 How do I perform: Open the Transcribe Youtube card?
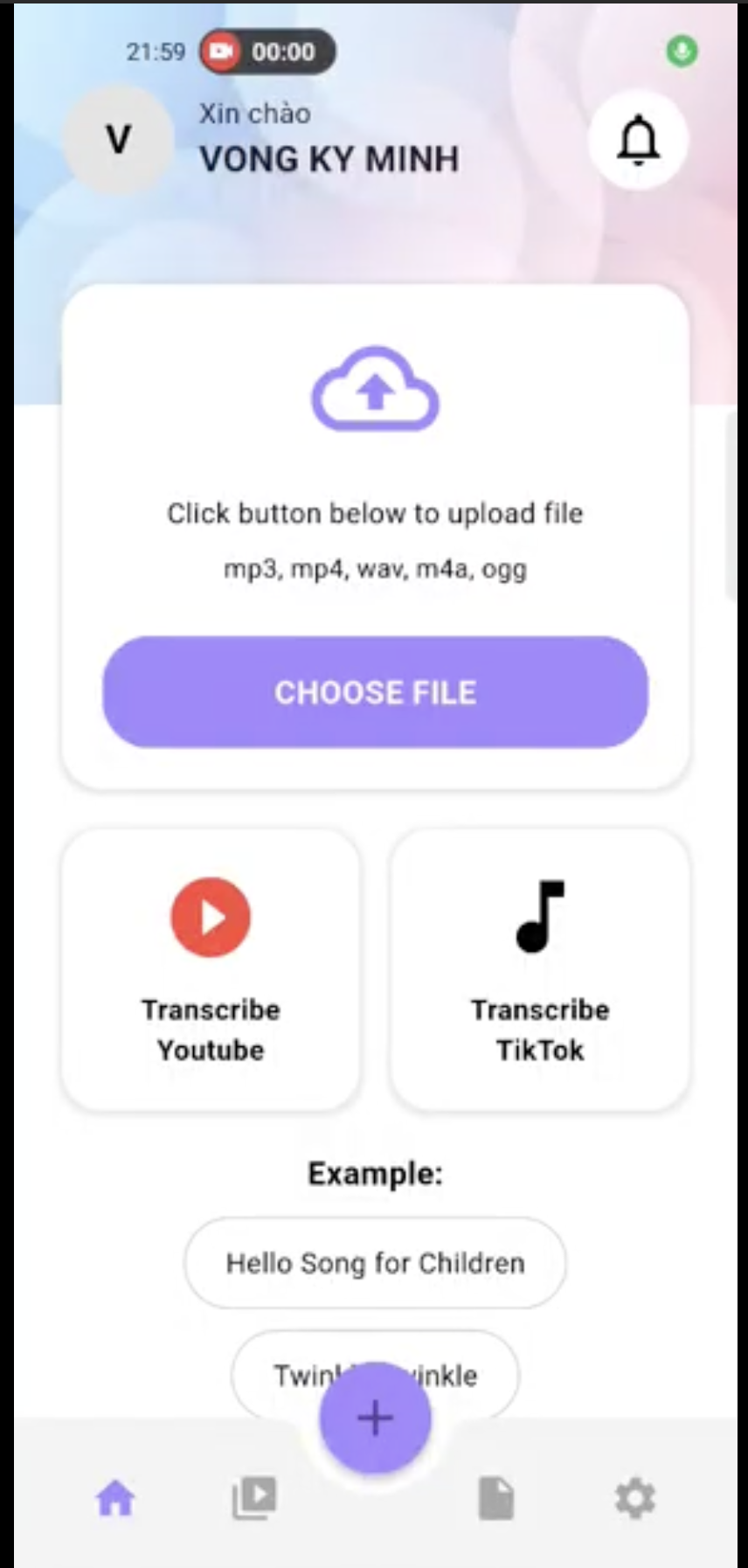pos(211,969)
